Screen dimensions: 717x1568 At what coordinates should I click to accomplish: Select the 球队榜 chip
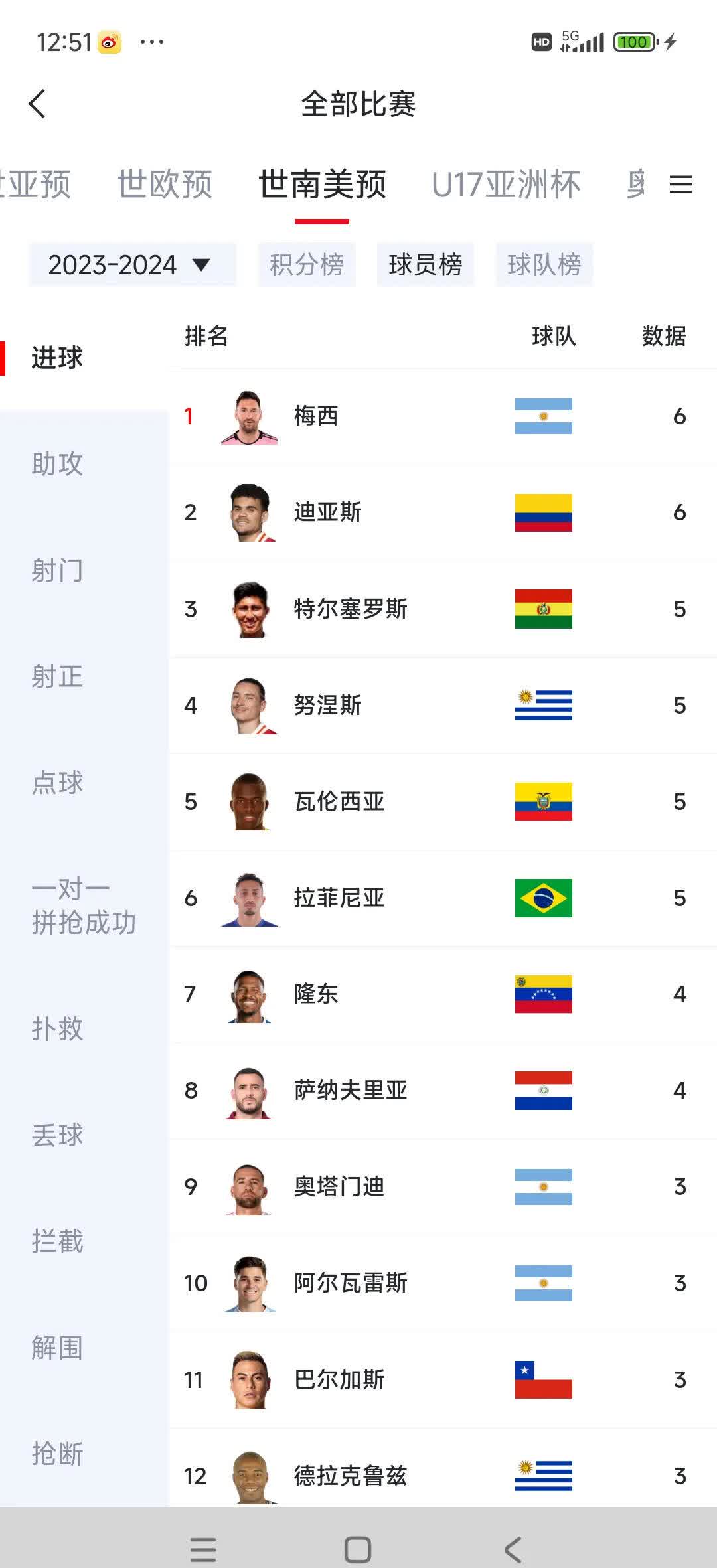click(x=544, y=265)
